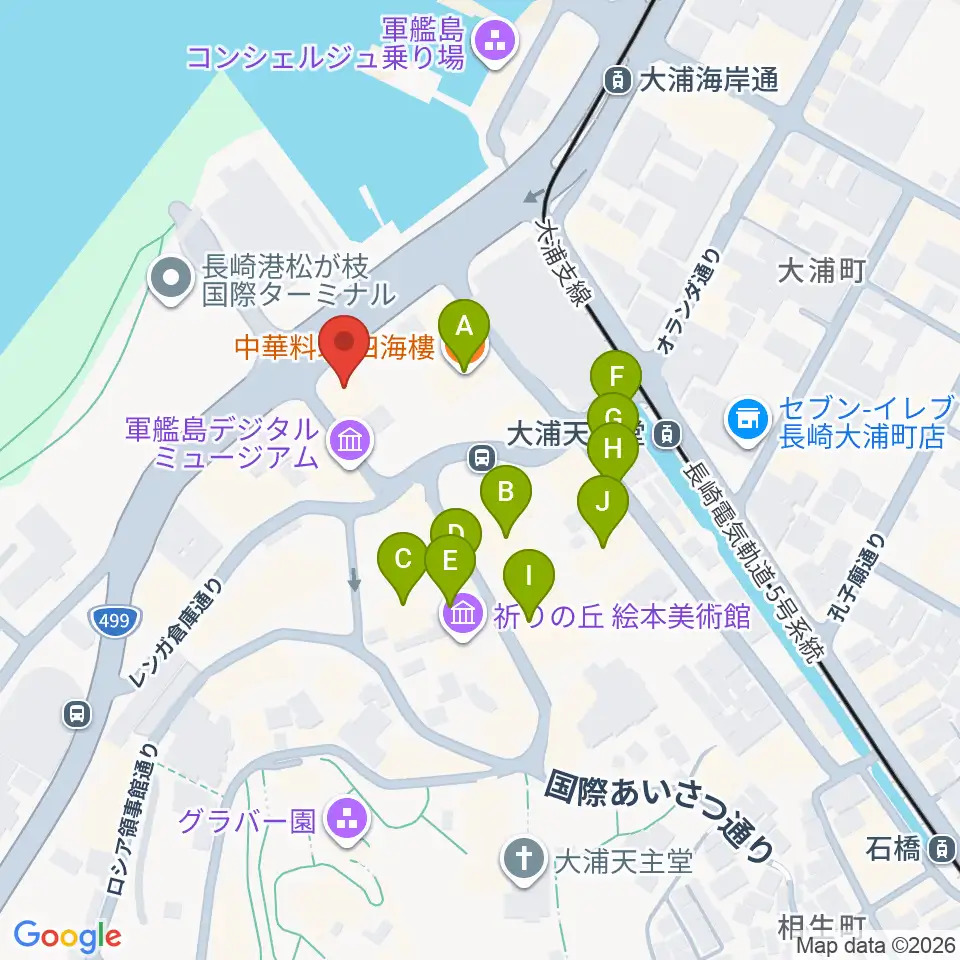
Task: Open 祈りの丘 絵本美術館 museum icon
Action: click(x=462, y=613)
